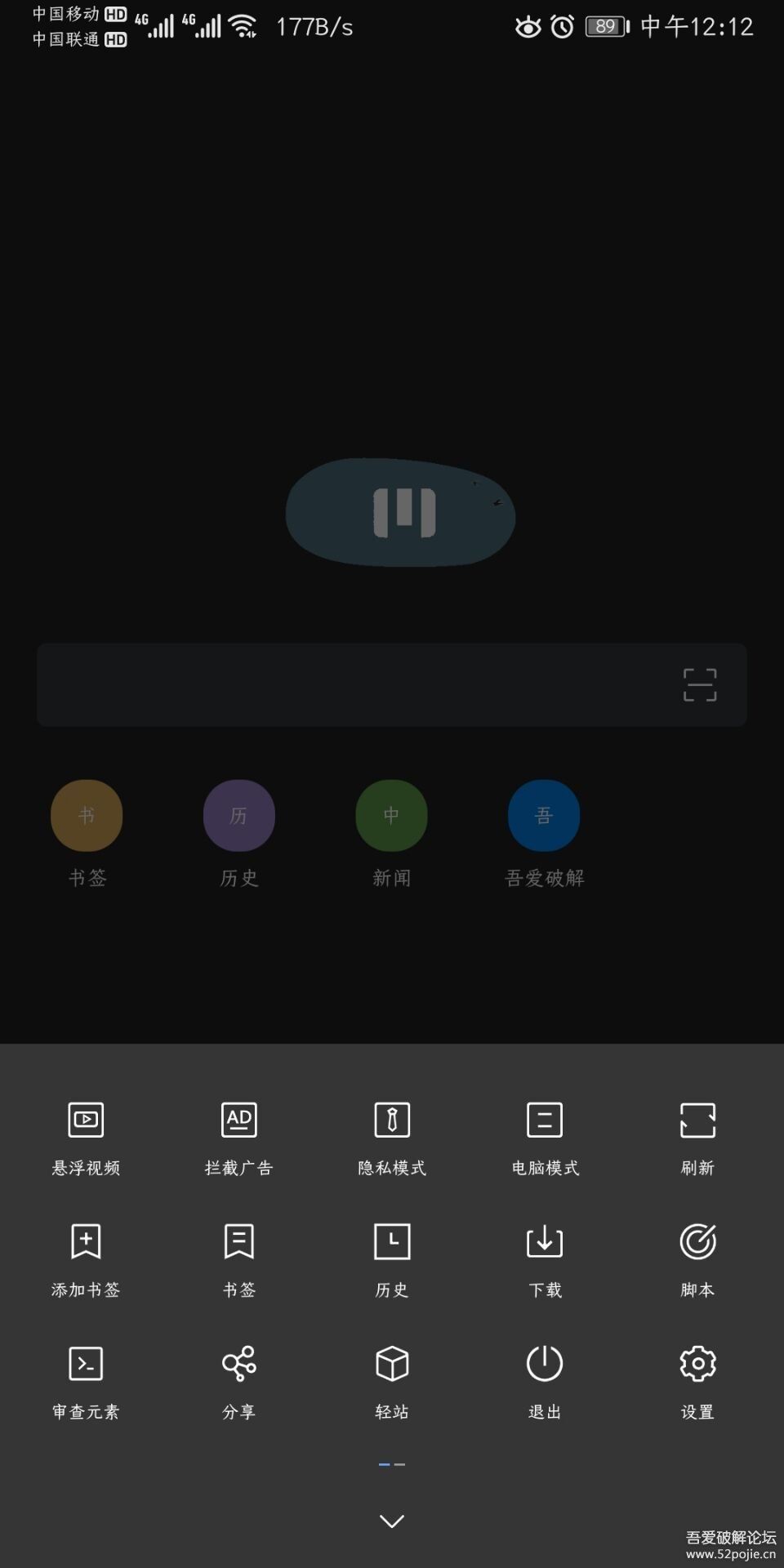Tap the menu page indicator dots
784x1568 pixels.
coord(392,1464)
